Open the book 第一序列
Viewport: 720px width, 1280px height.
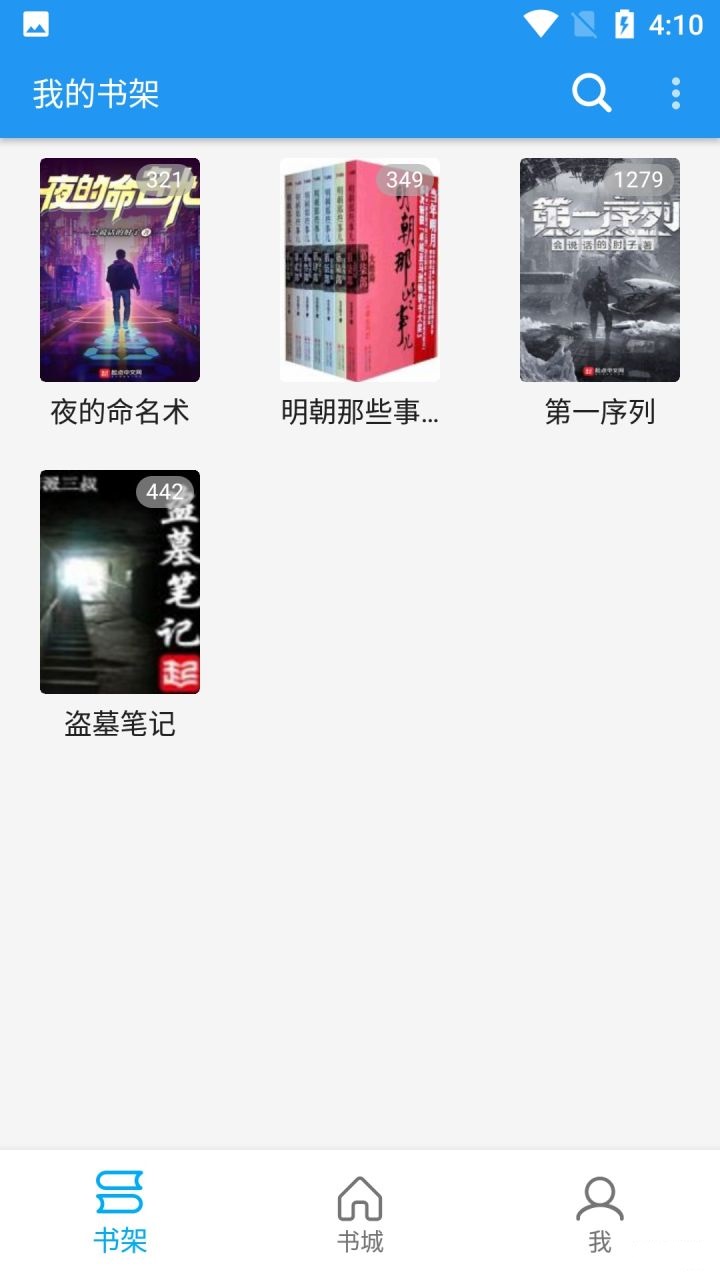(x=599, y=270)
